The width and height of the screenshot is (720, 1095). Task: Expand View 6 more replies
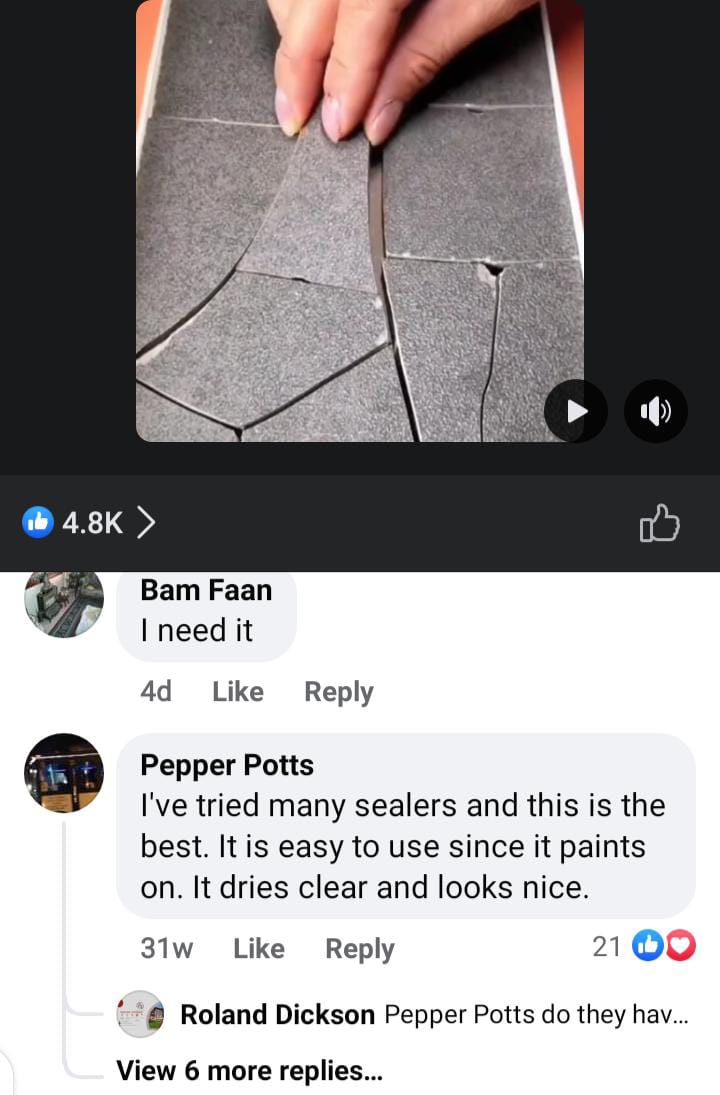pyautogui.click(x=249, y=1071)
